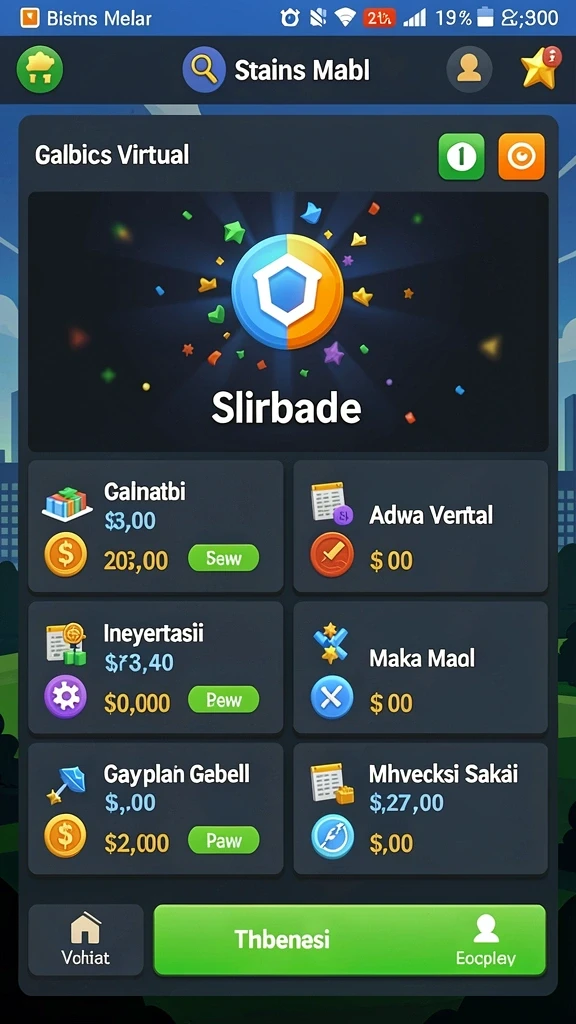Open the star rewards icon
Image resolution: width=576 pixels, height=1024 pixels.
point(540,69)
